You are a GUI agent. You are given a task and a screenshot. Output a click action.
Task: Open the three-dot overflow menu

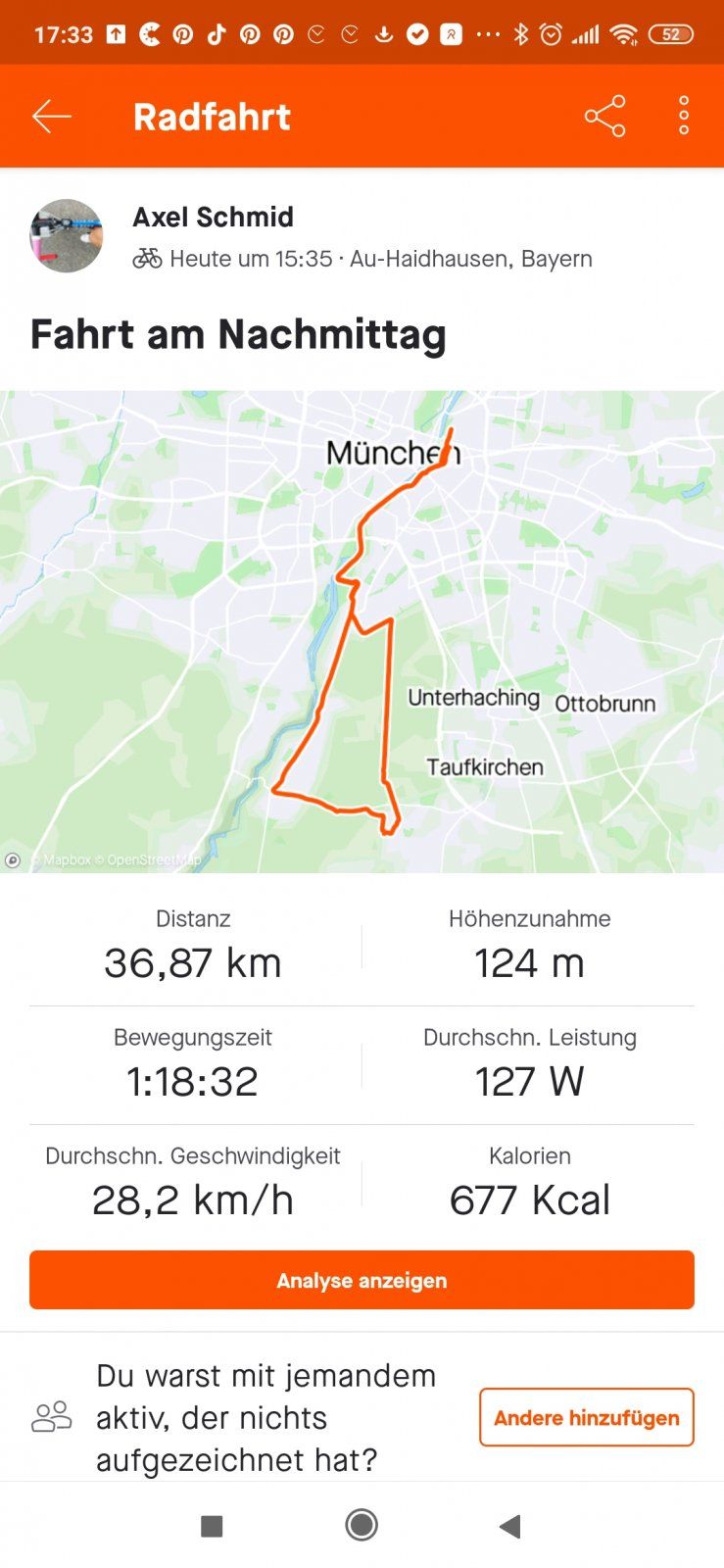pos(683,115)
